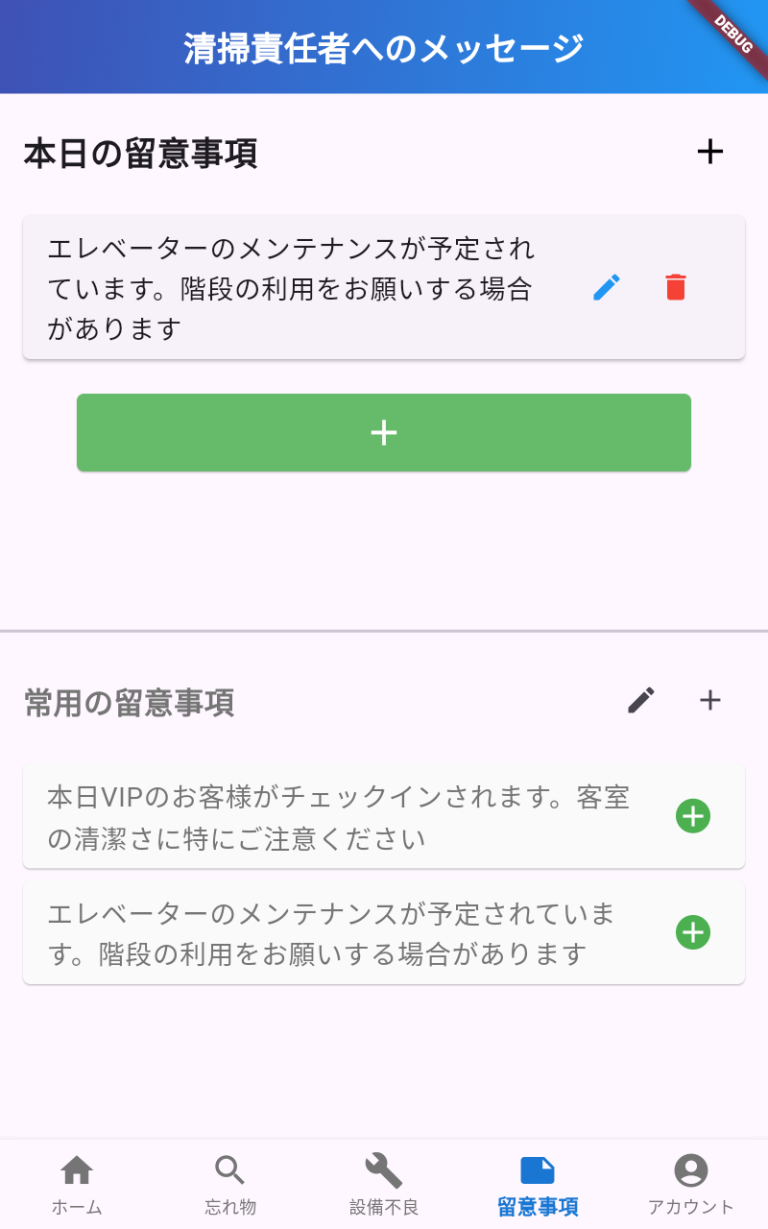Open edit mode for 常用の留意事項 via pencil icon

pyautogui.click(x=641, y=700)
